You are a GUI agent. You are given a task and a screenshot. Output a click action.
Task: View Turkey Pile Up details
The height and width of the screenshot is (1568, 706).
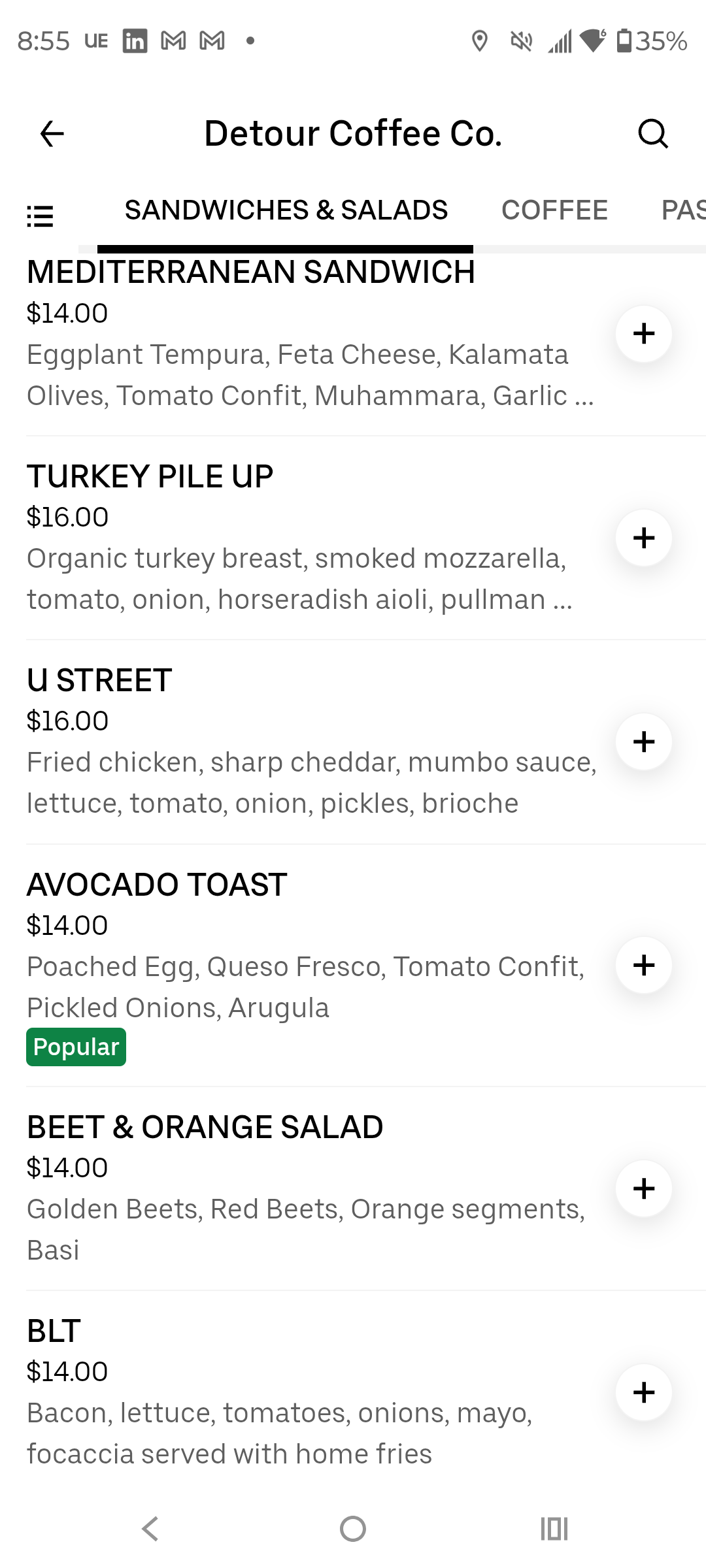point(150,477)
